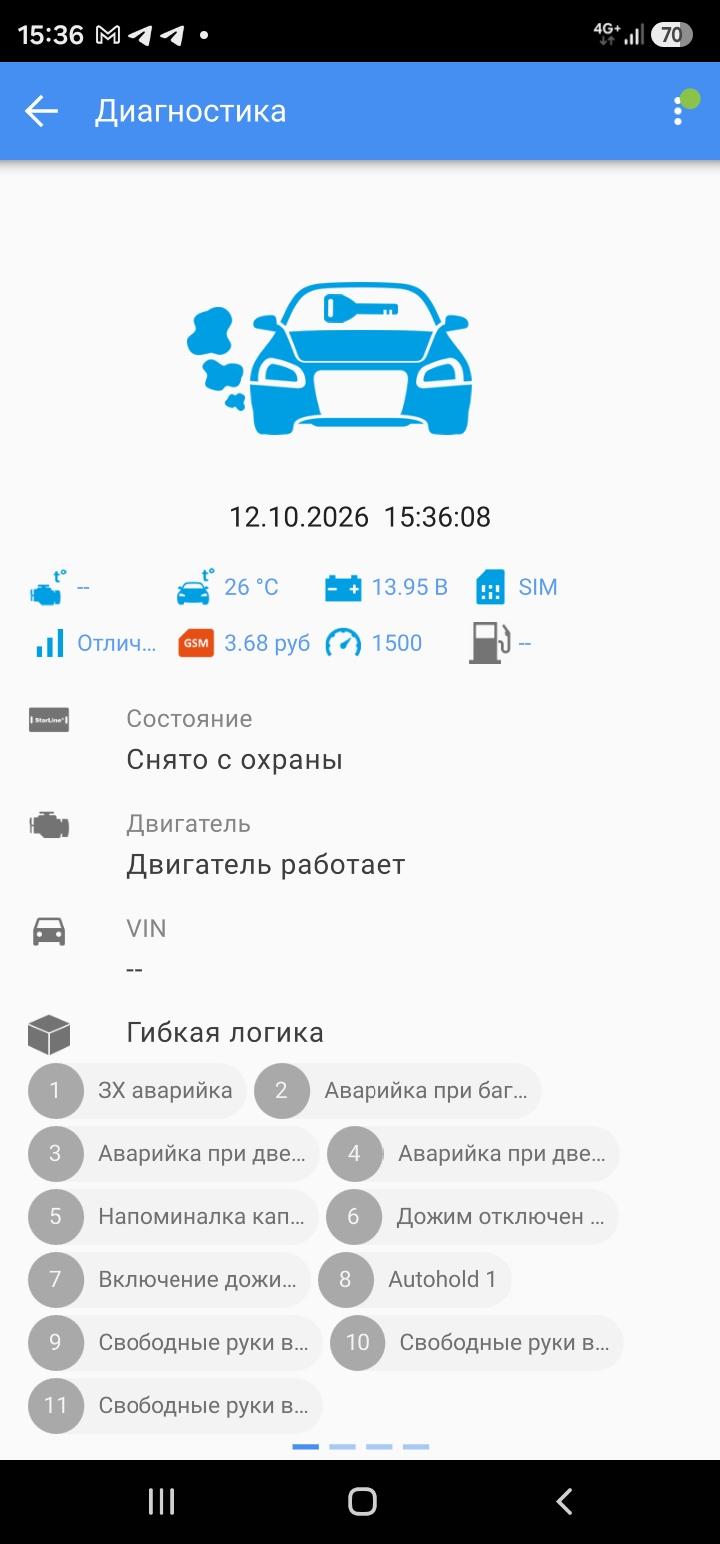
Task: Tap chip 11 Свободные руки
Action: (176, 1406)
